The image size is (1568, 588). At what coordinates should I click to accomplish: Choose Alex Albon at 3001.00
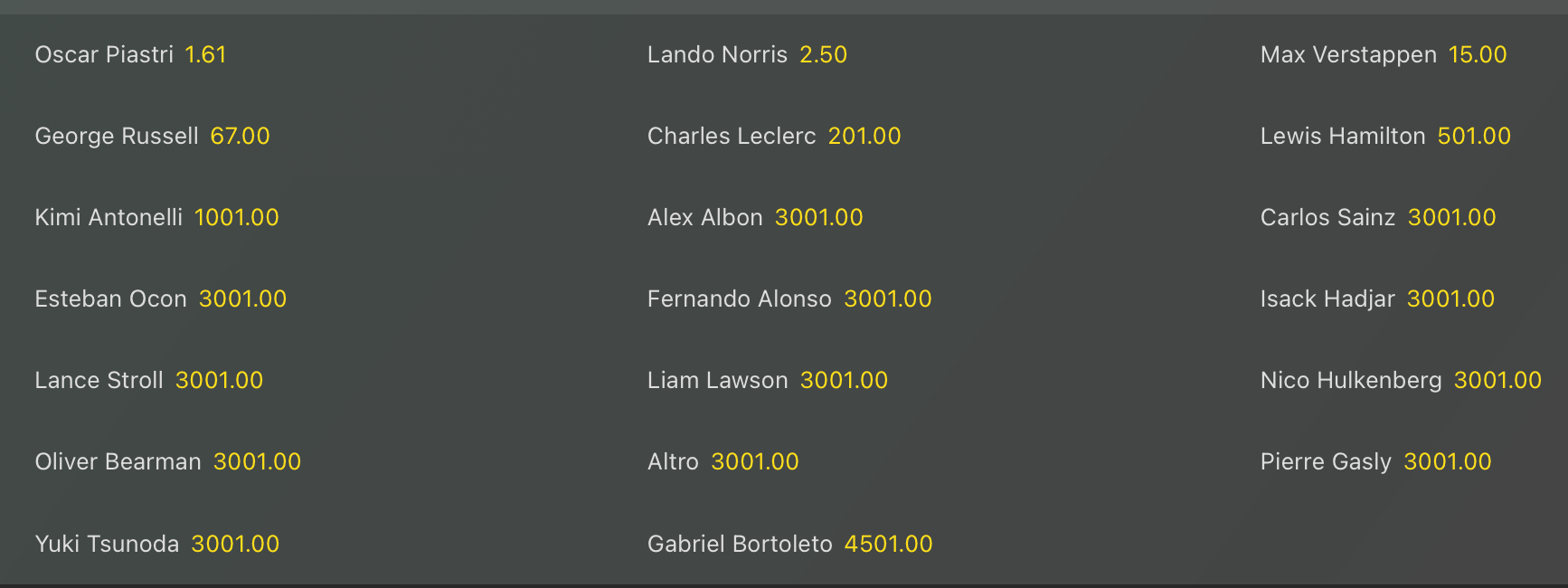755,218
